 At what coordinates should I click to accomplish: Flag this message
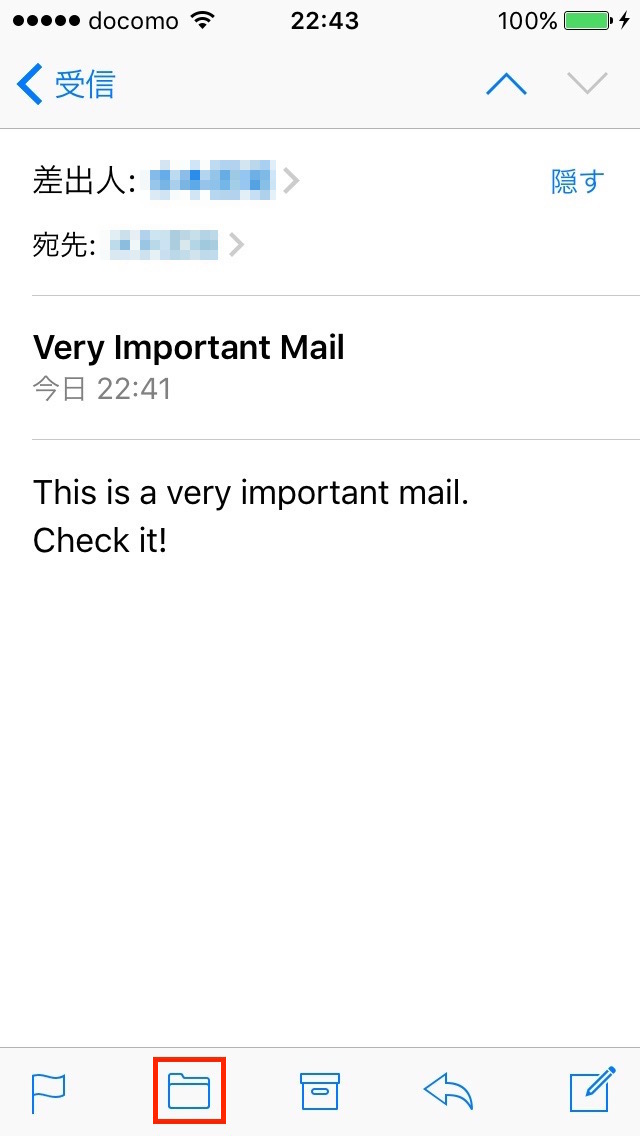pos(49,1093)
